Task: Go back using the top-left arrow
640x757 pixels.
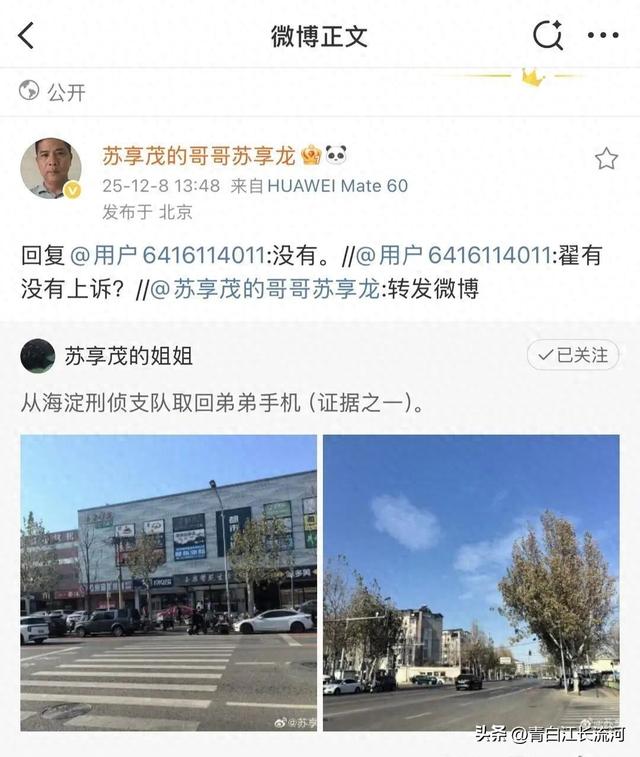Action: [26, 36]
